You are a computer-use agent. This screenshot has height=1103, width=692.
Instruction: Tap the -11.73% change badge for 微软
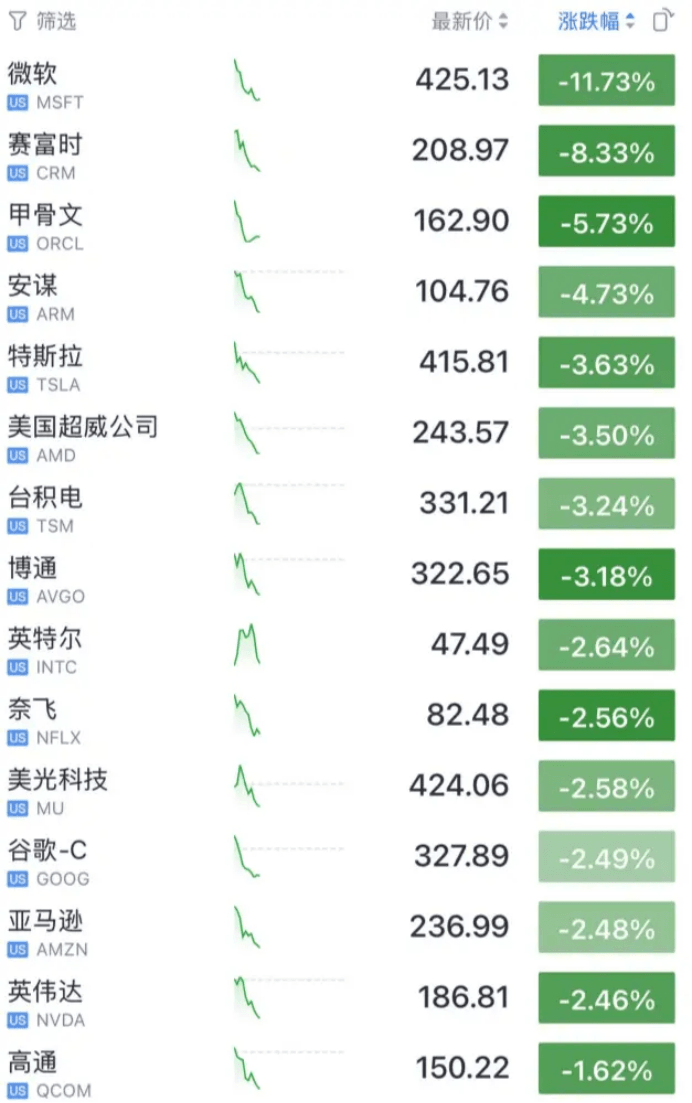[606, 81]
